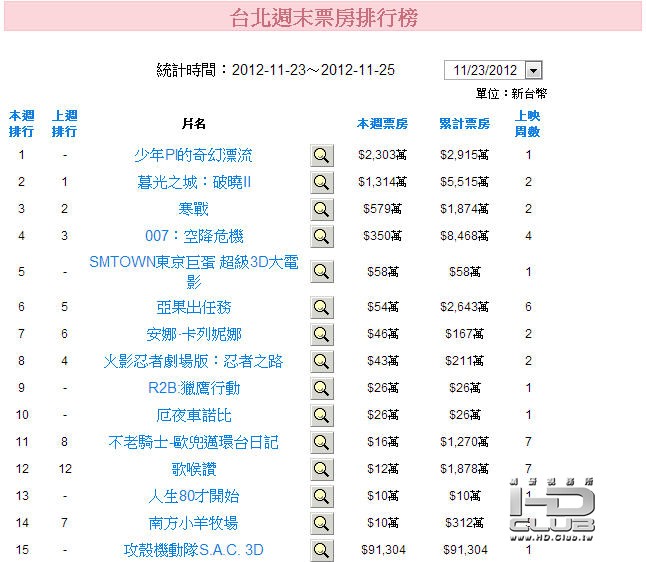
Task: Open the 007:空降危機 movie link
Action: click(193, 236)
